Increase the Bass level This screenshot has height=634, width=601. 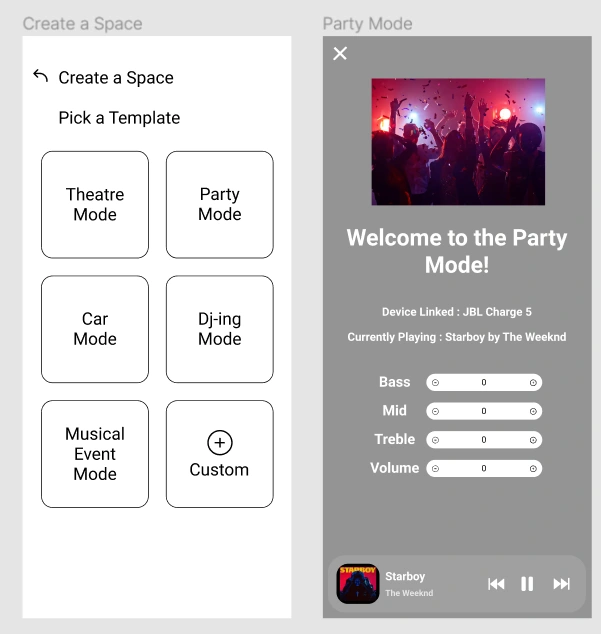coord(533,383)
